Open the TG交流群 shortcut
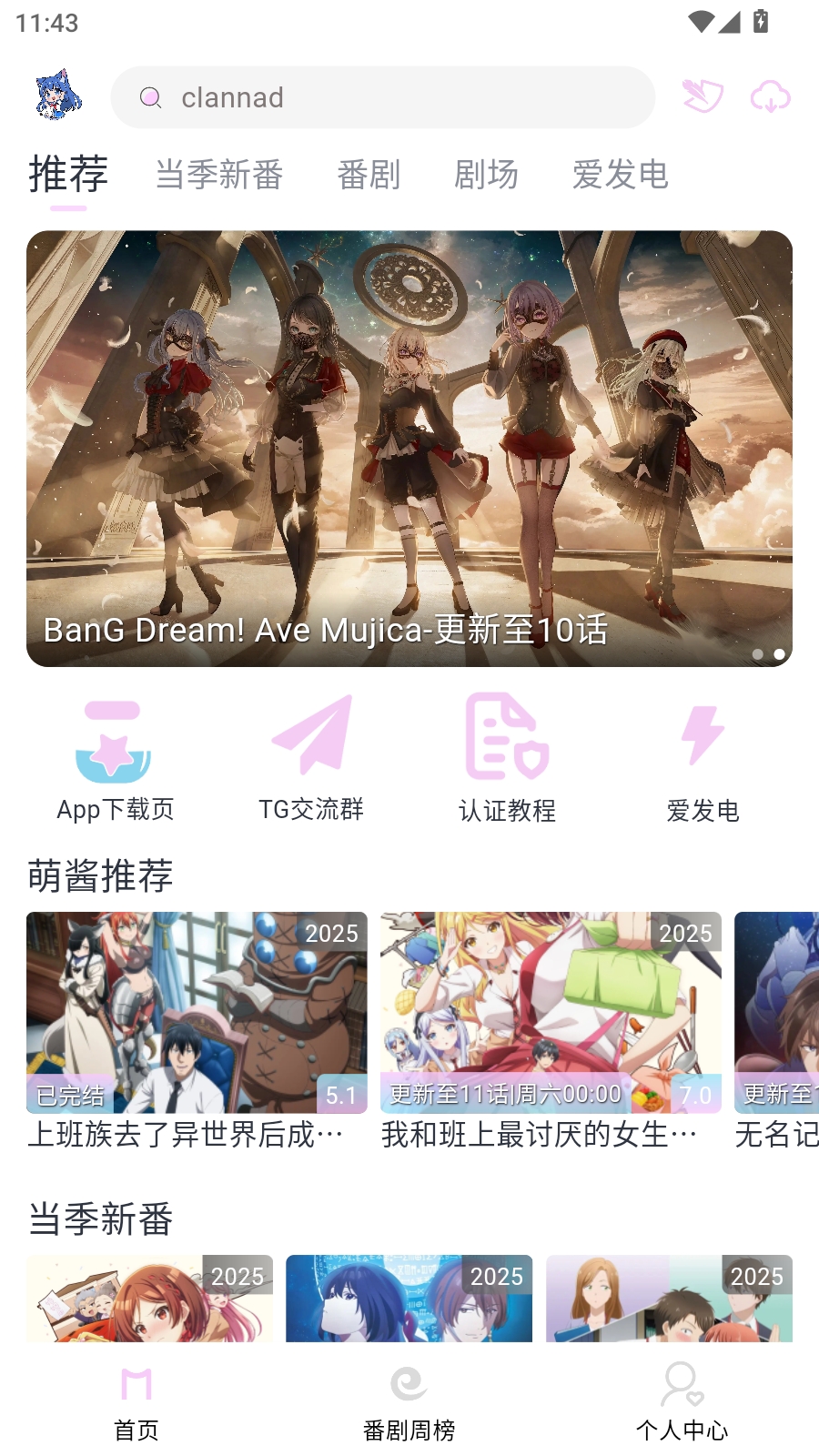Screen dimensions: 819x1456 coord(311,760)
